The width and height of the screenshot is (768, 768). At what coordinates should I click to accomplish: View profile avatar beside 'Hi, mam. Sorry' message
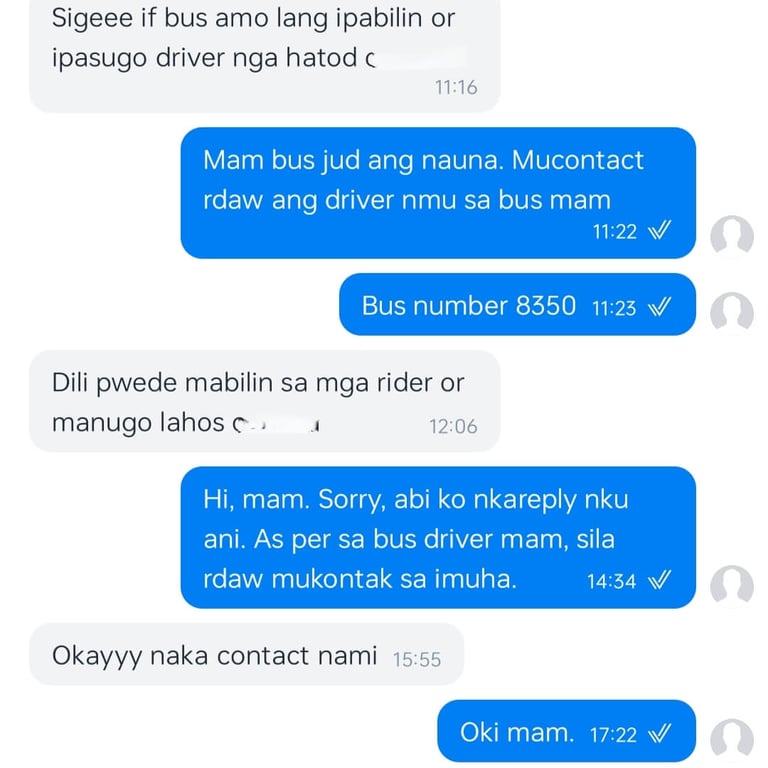[x=731, y=584]
